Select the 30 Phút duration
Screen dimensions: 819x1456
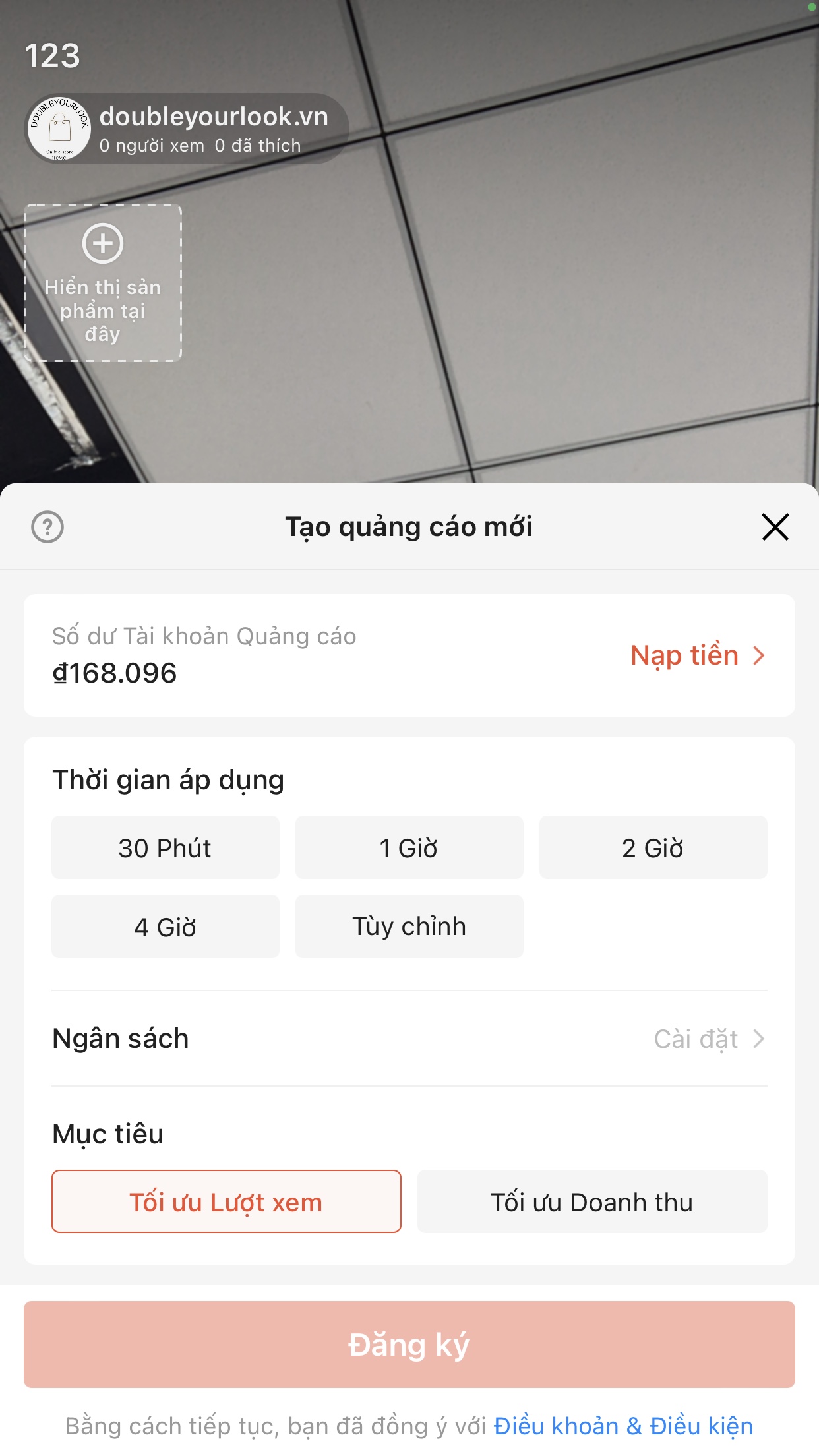coord(165,848)
